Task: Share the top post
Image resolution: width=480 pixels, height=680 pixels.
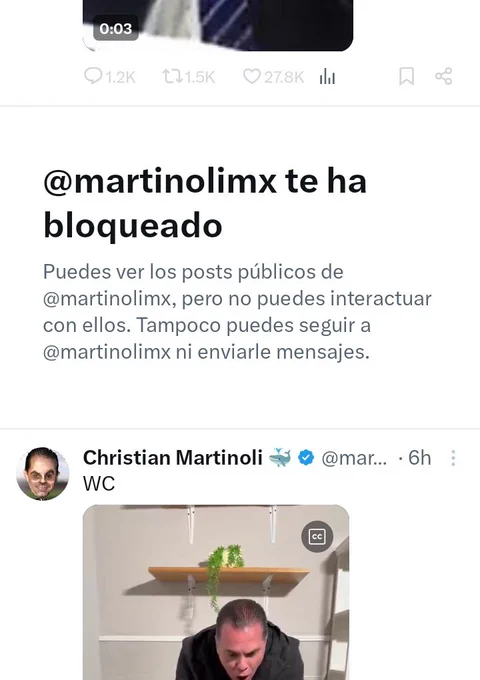Action: click(444, 76)
